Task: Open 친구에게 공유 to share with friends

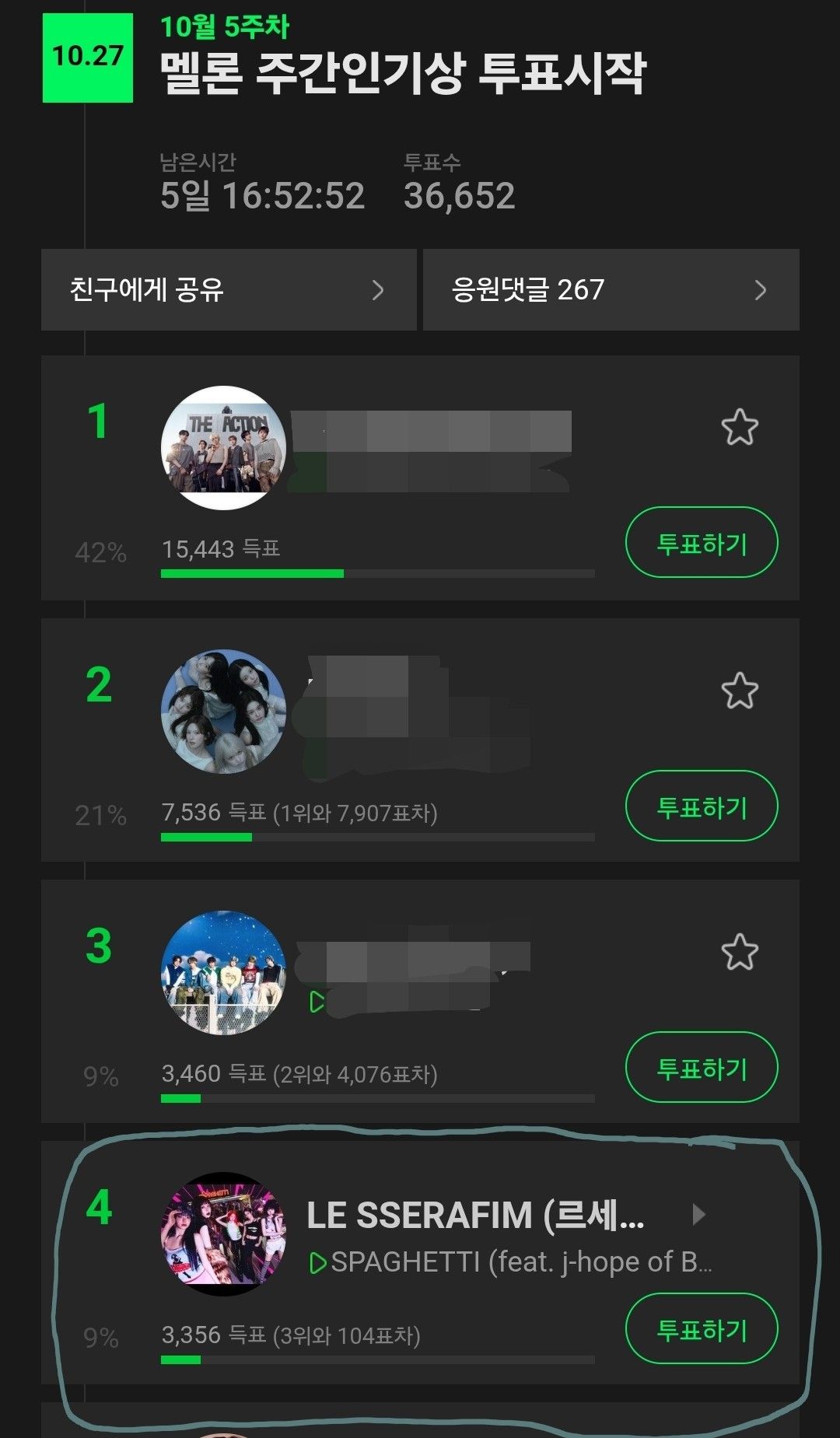Action: [228, 290]
